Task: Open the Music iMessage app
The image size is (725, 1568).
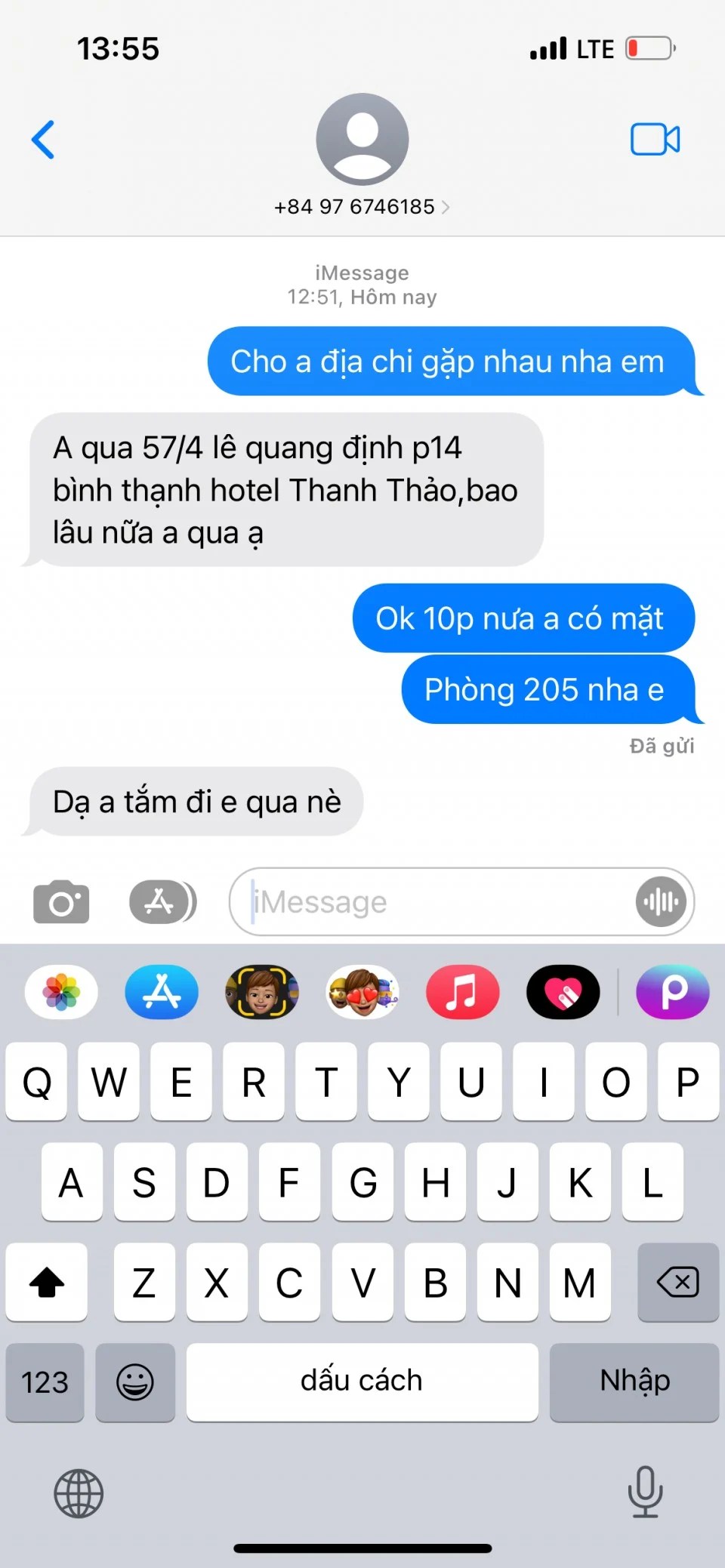Action: tap(462, 991)
